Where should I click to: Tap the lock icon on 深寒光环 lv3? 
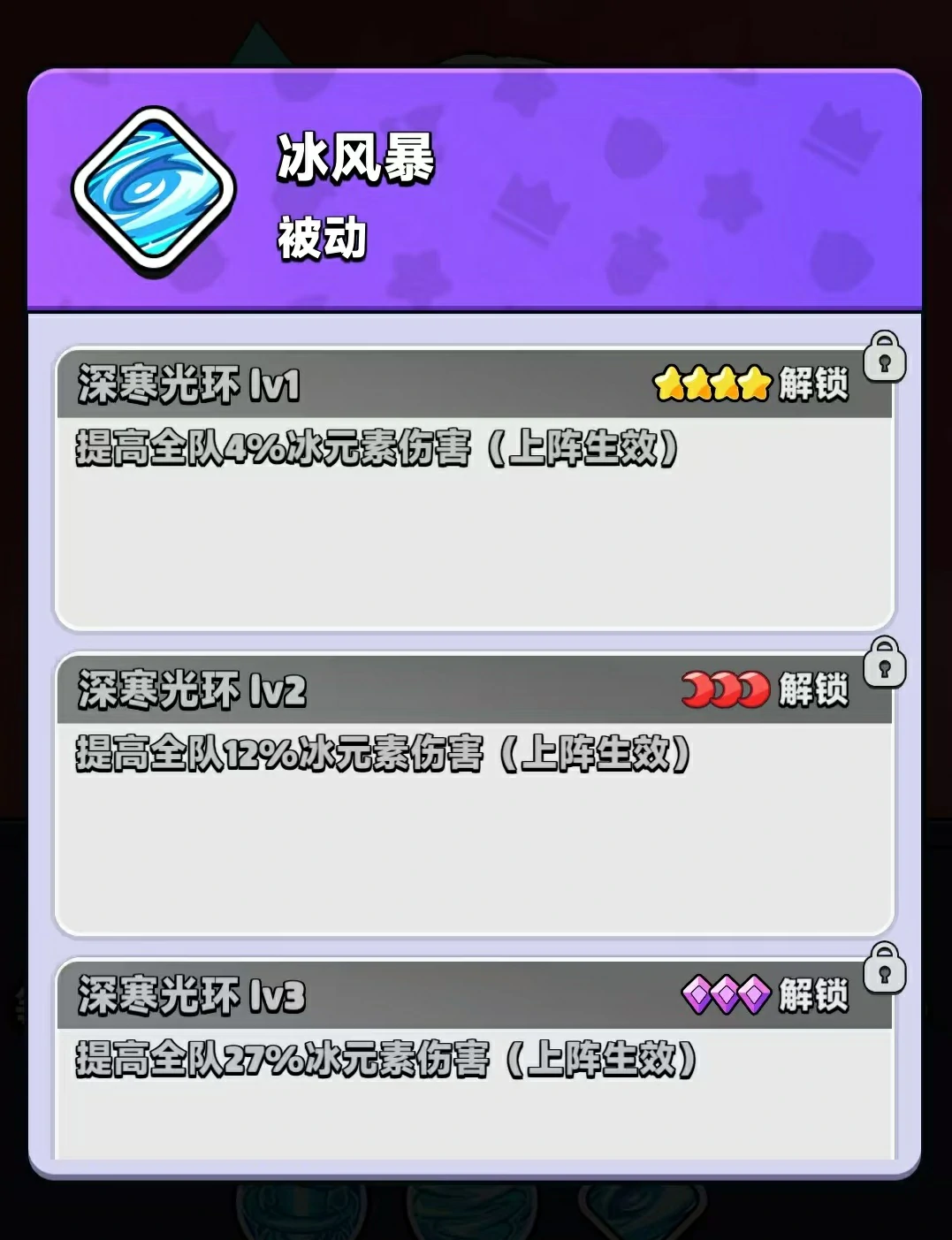coord(885,968)
